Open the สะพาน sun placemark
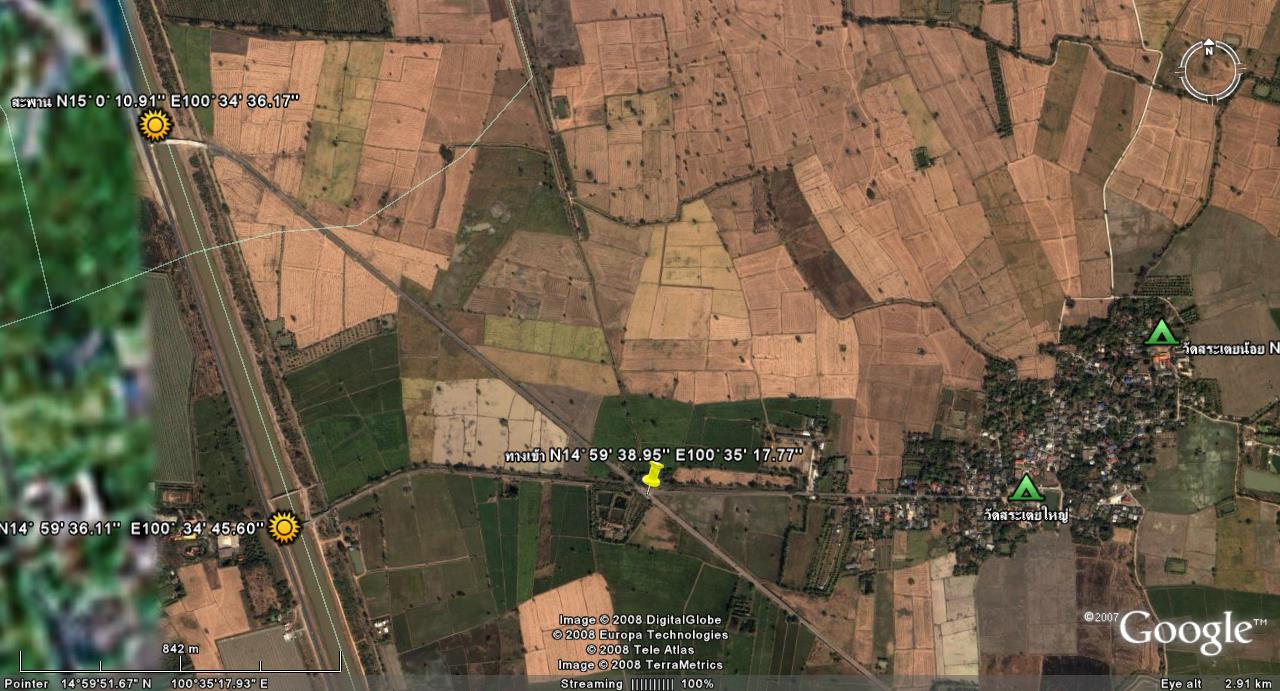The height and width of the screenshot is (691, 1280). [x=155, y=126]
